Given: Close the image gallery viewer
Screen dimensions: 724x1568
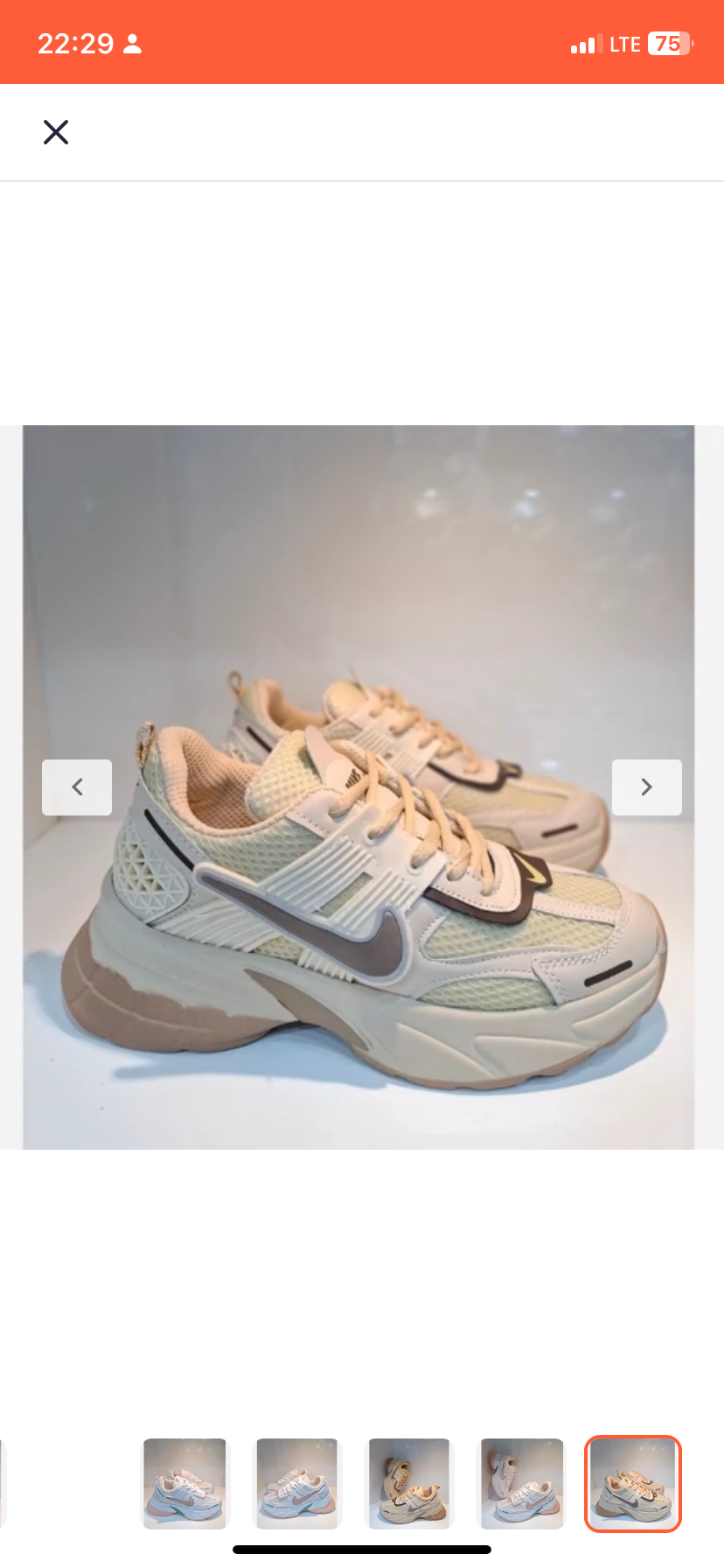Looking at the screenshot, I should pos(56,132).
